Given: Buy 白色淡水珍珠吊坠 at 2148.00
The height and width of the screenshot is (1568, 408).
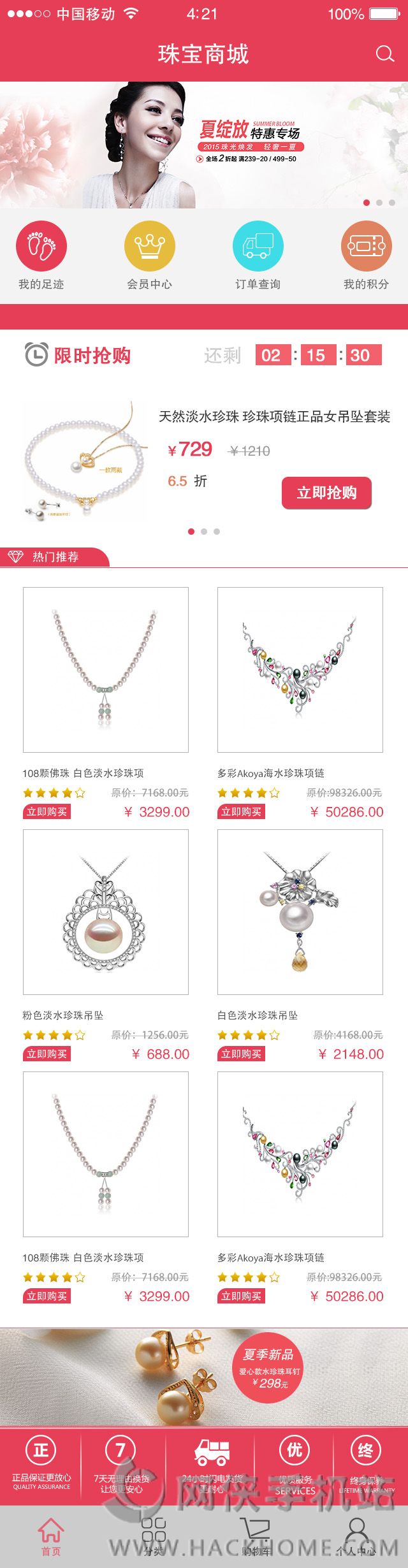Looking at the screenshot, I should 241,1054.
